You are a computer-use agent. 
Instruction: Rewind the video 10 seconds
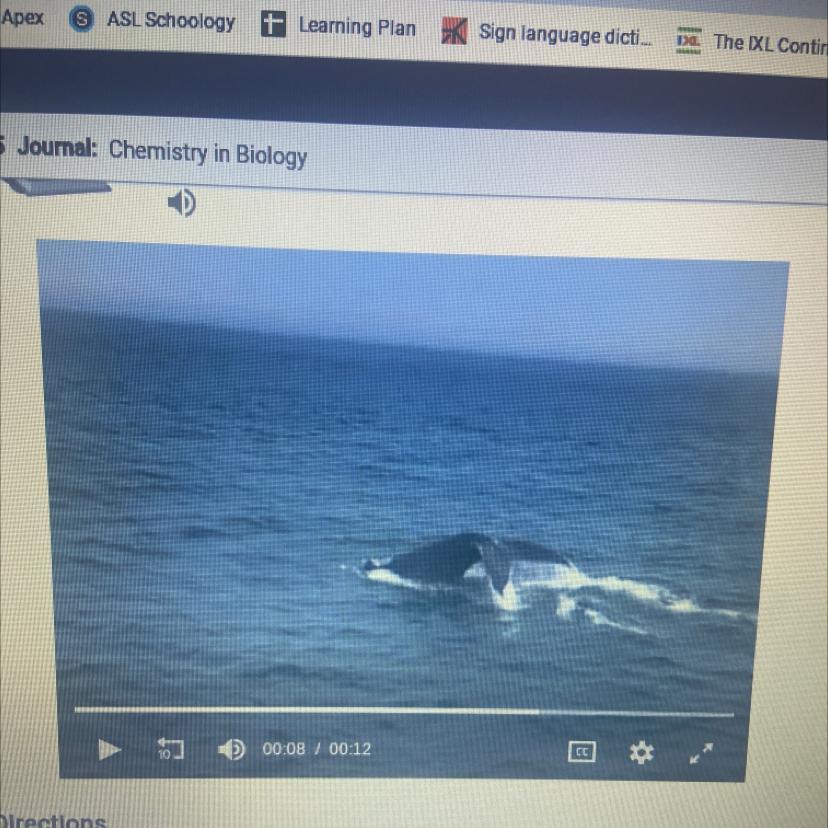[x=170, y=748]
